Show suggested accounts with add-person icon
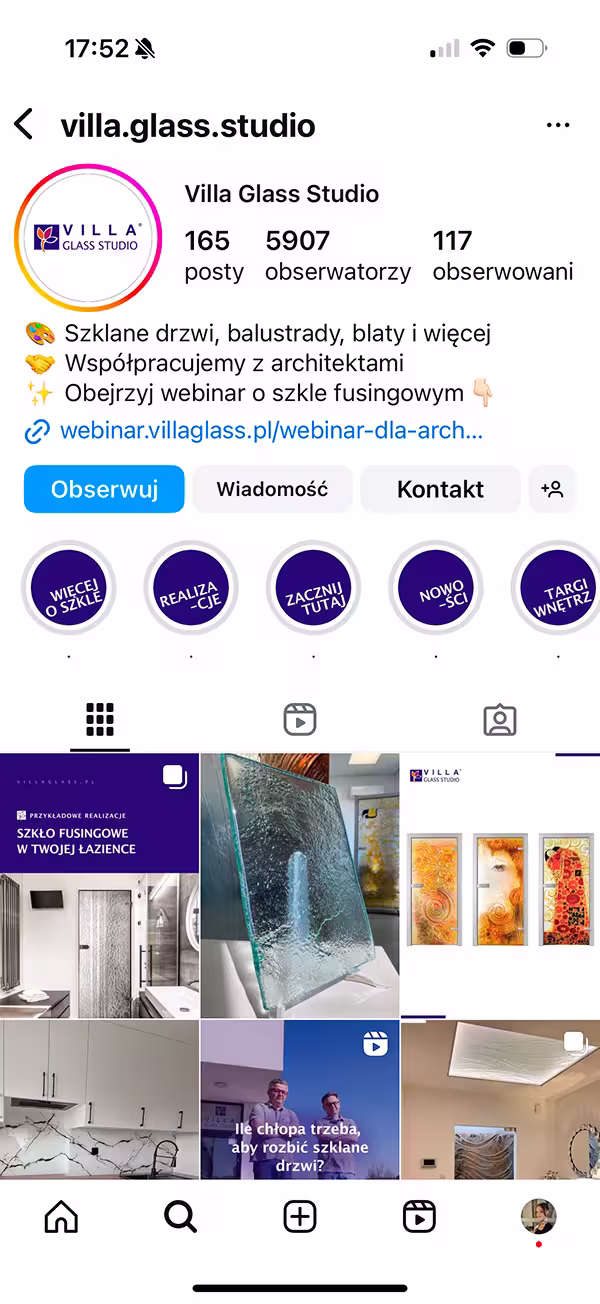The height and width of the screenshot is (1304, 600). tap(552, 489)
